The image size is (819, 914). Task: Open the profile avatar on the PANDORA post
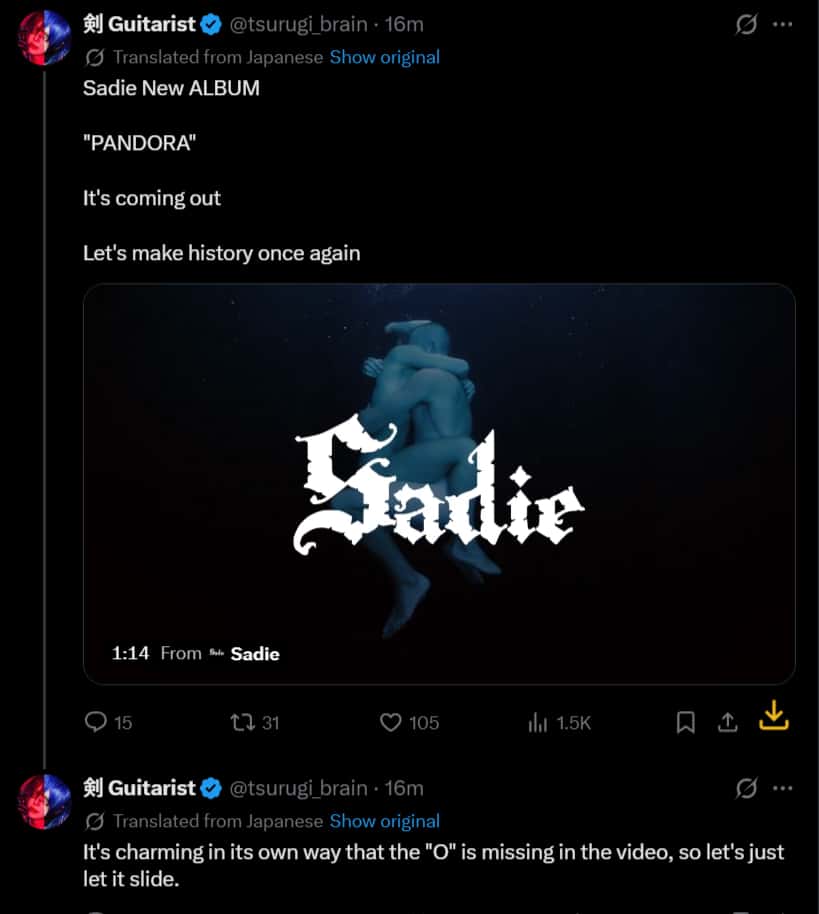(x=45, y=37)
